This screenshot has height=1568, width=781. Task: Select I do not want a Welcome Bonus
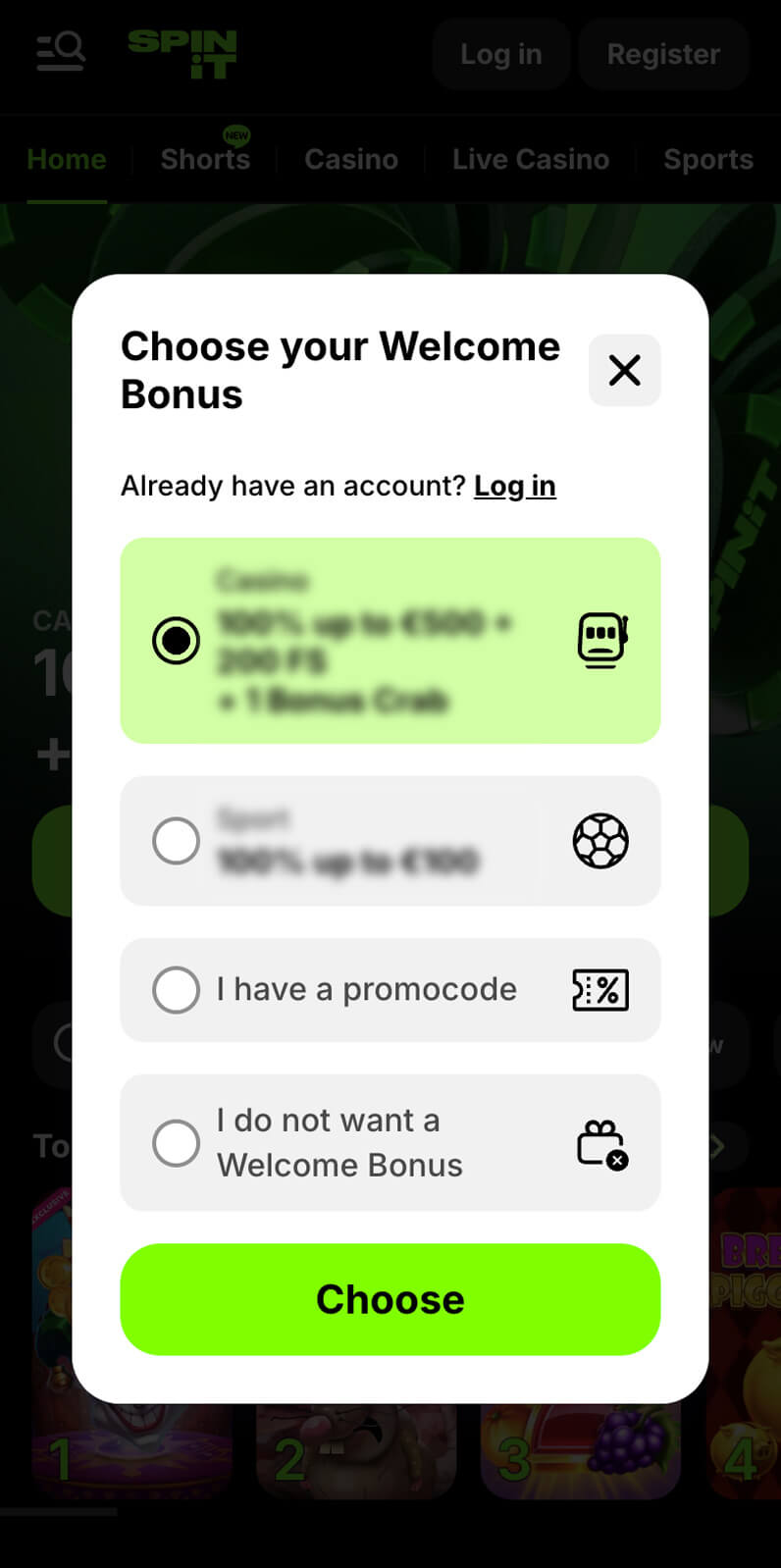tap(390, 1142)
